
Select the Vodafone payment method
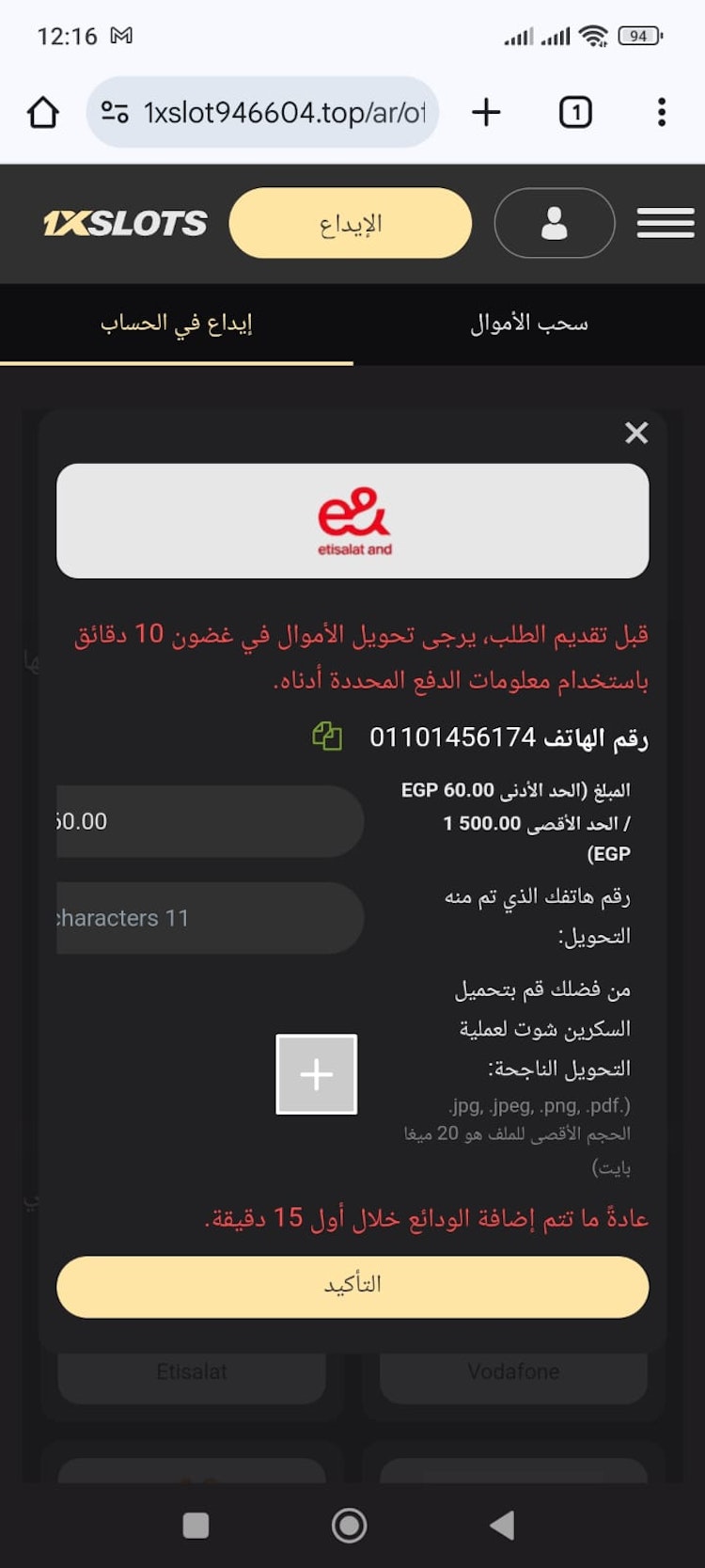(x=512, y=1371)
